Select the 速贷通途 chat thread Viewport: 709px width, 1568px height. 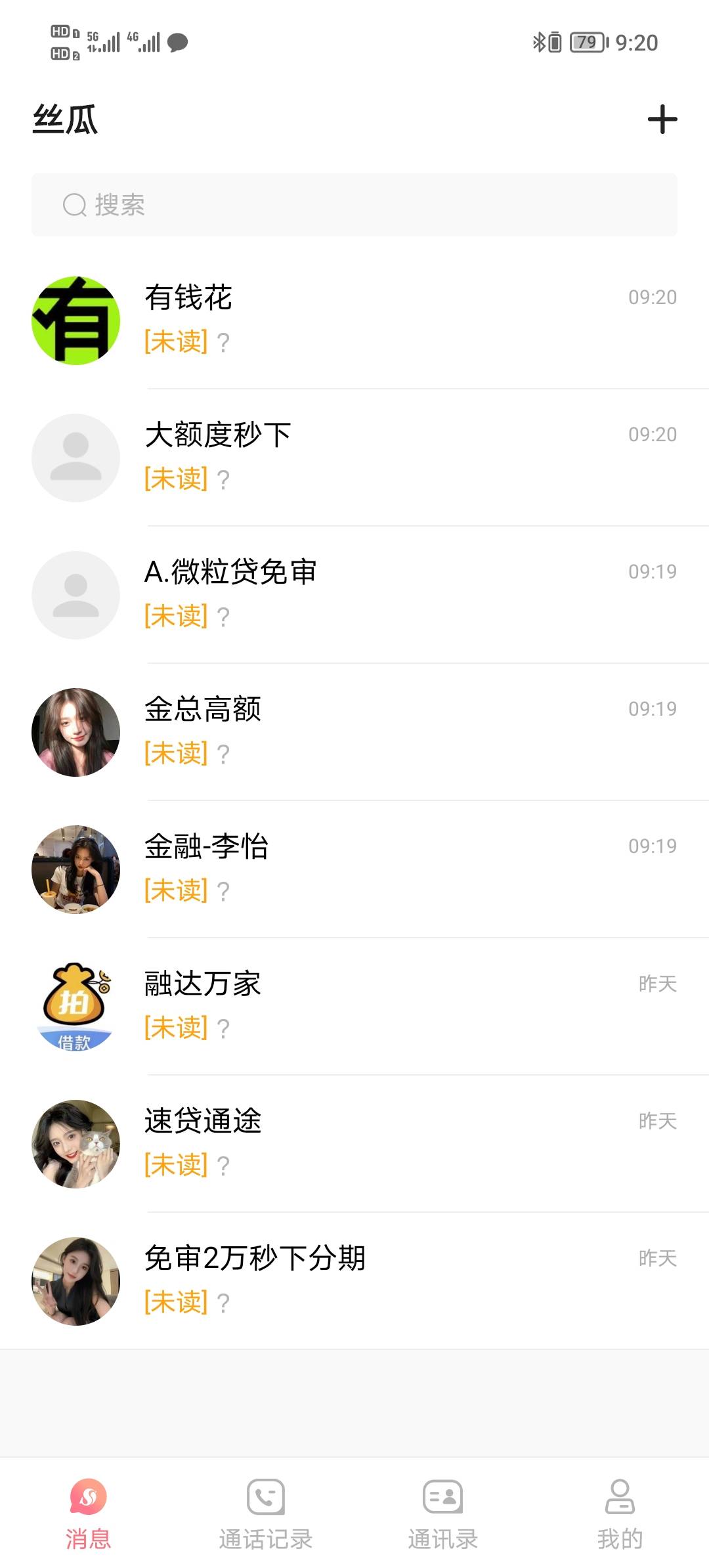click(x=354, y=1144)
